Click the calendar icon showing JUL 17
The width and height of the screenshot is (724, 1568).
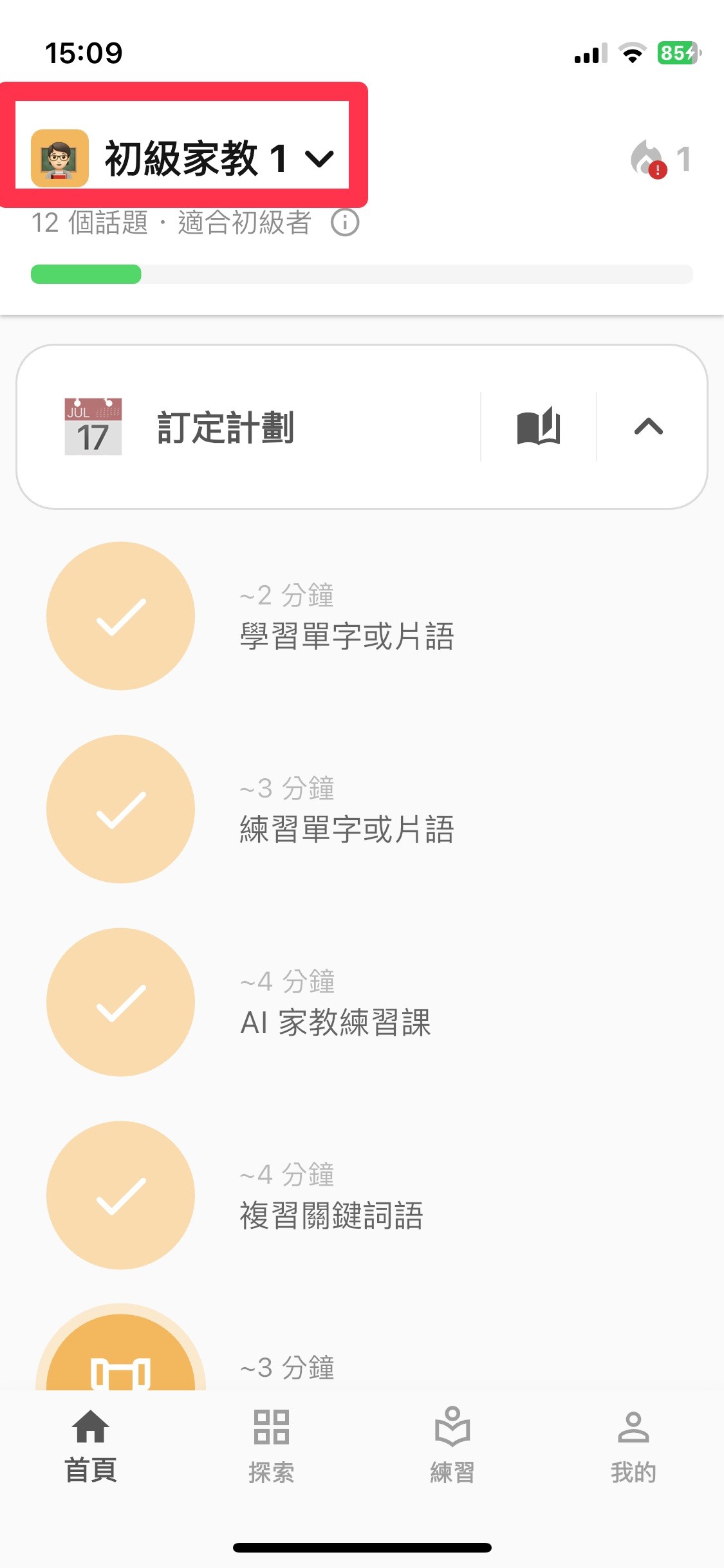coord(92,427)
